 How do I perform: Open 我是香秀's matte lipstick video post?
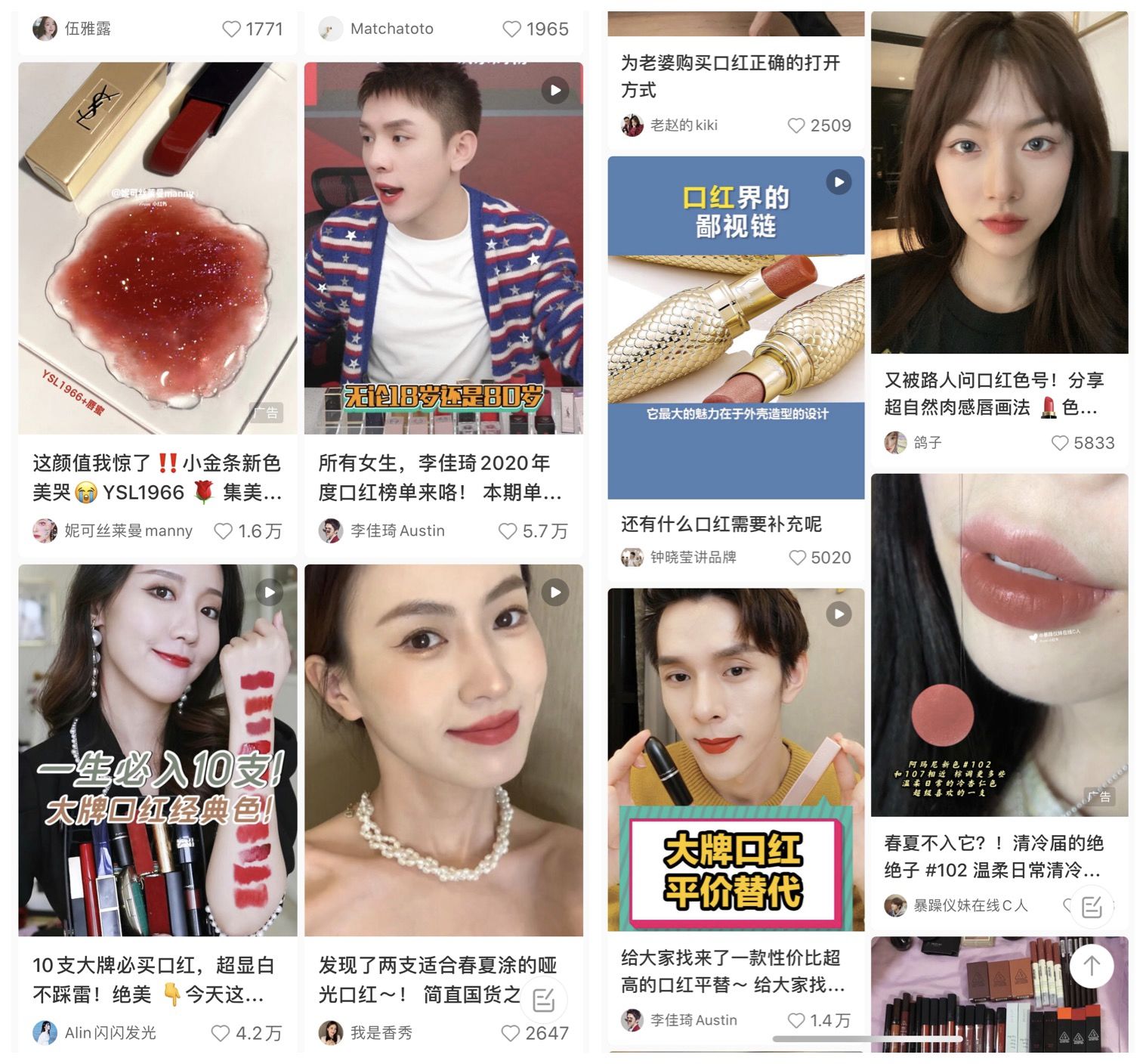443,750
